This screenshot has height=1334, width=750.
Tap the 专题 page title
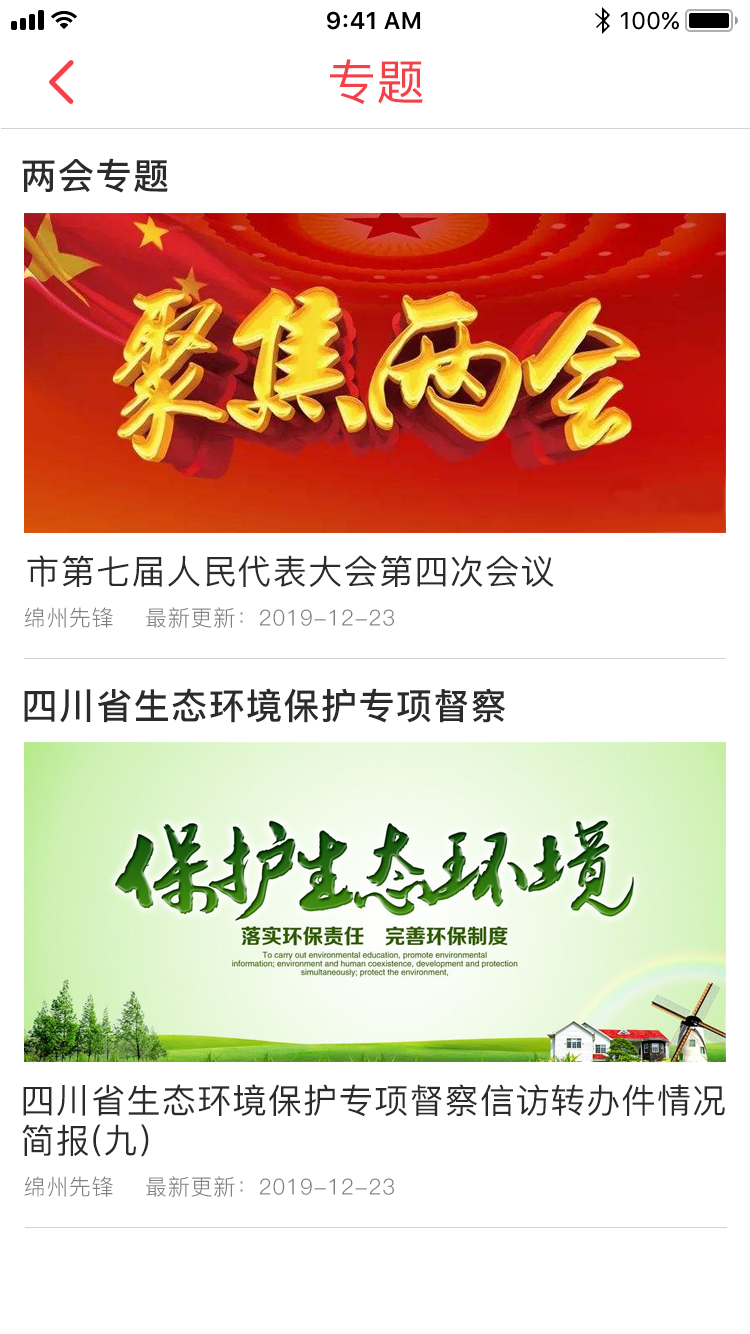(x=376, y=82)
